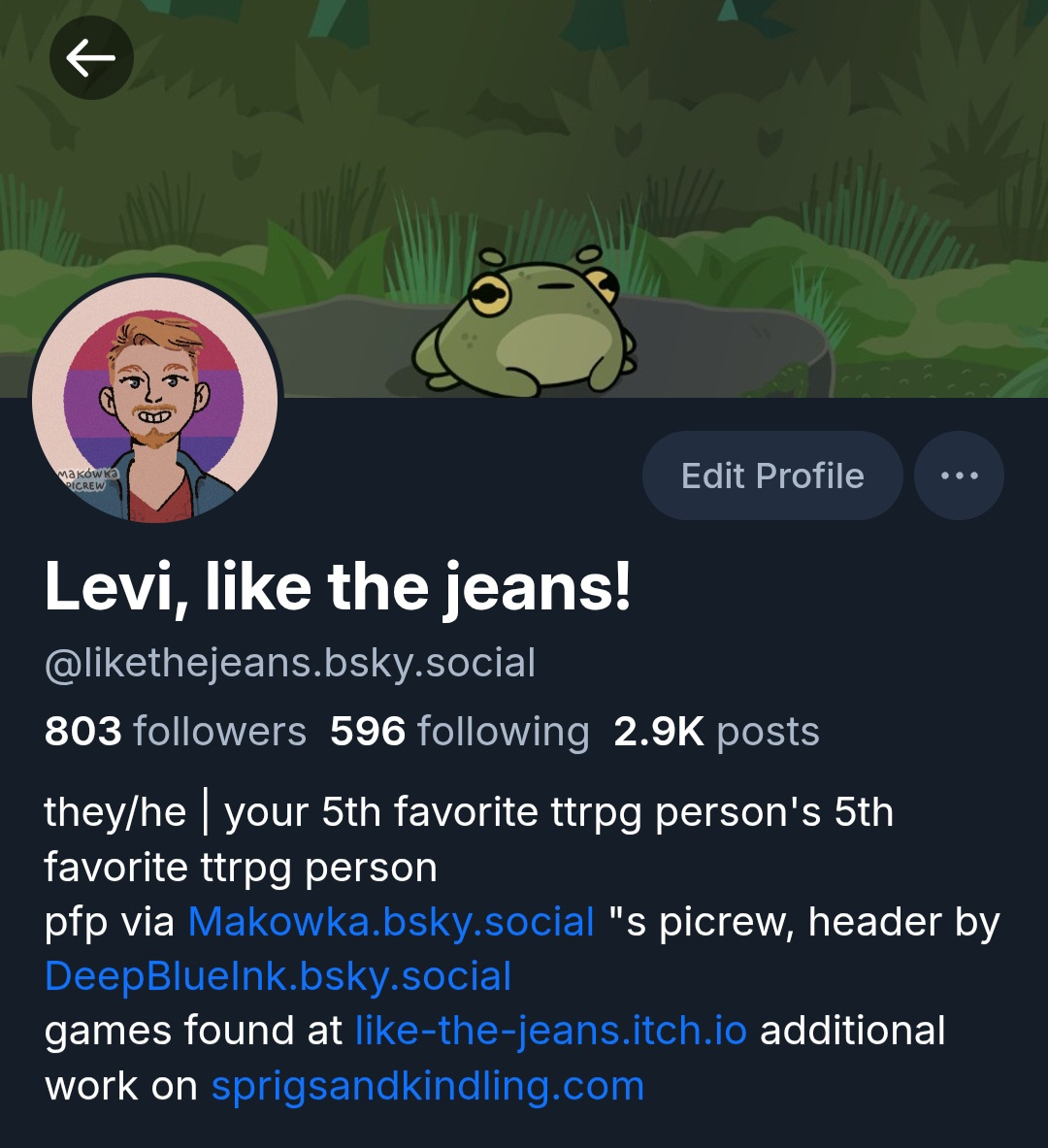The image size is (1048, 1148).
Task: Open the 596 following list
Action: (459, 732)
